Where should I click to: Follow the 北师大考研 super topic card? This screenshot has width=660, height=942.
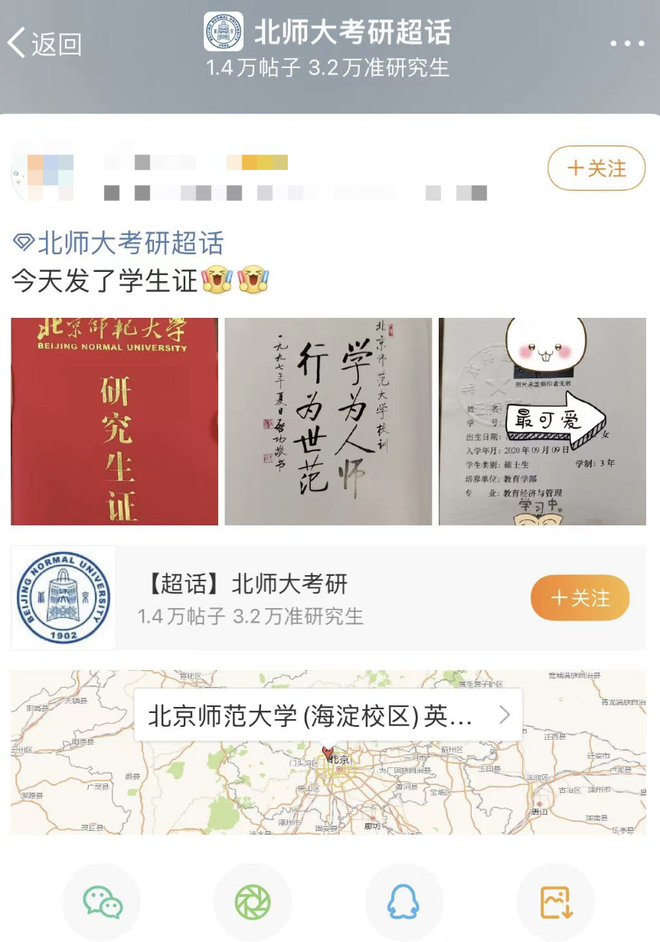[x=580, y=598]
